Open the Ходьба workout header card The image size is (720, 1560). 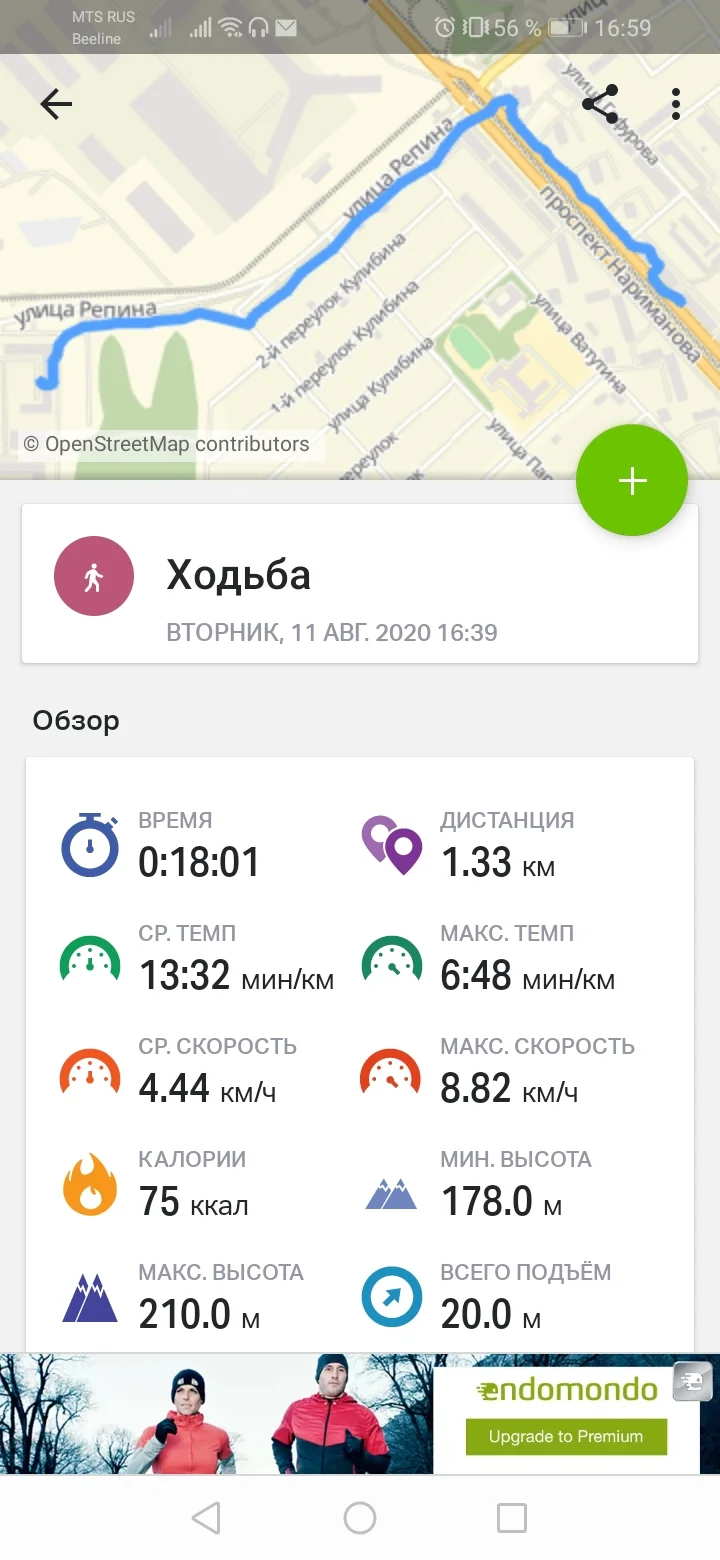pos(360,583)
